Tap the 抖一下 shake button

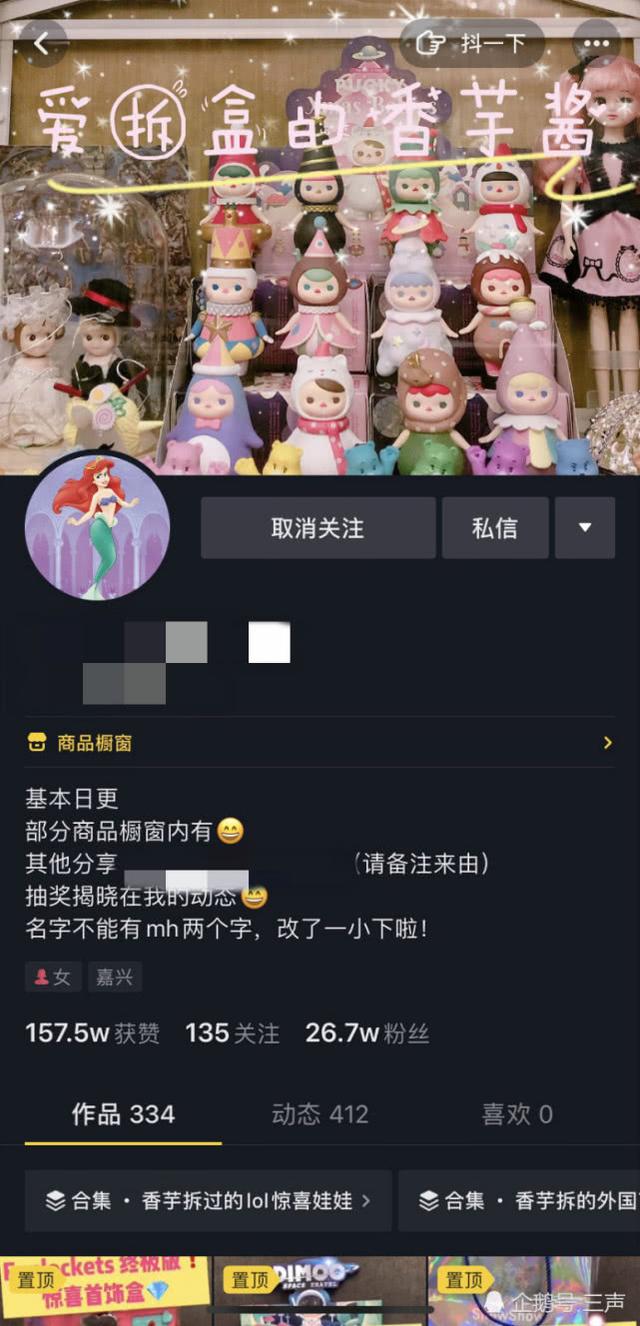pos(471,44)
